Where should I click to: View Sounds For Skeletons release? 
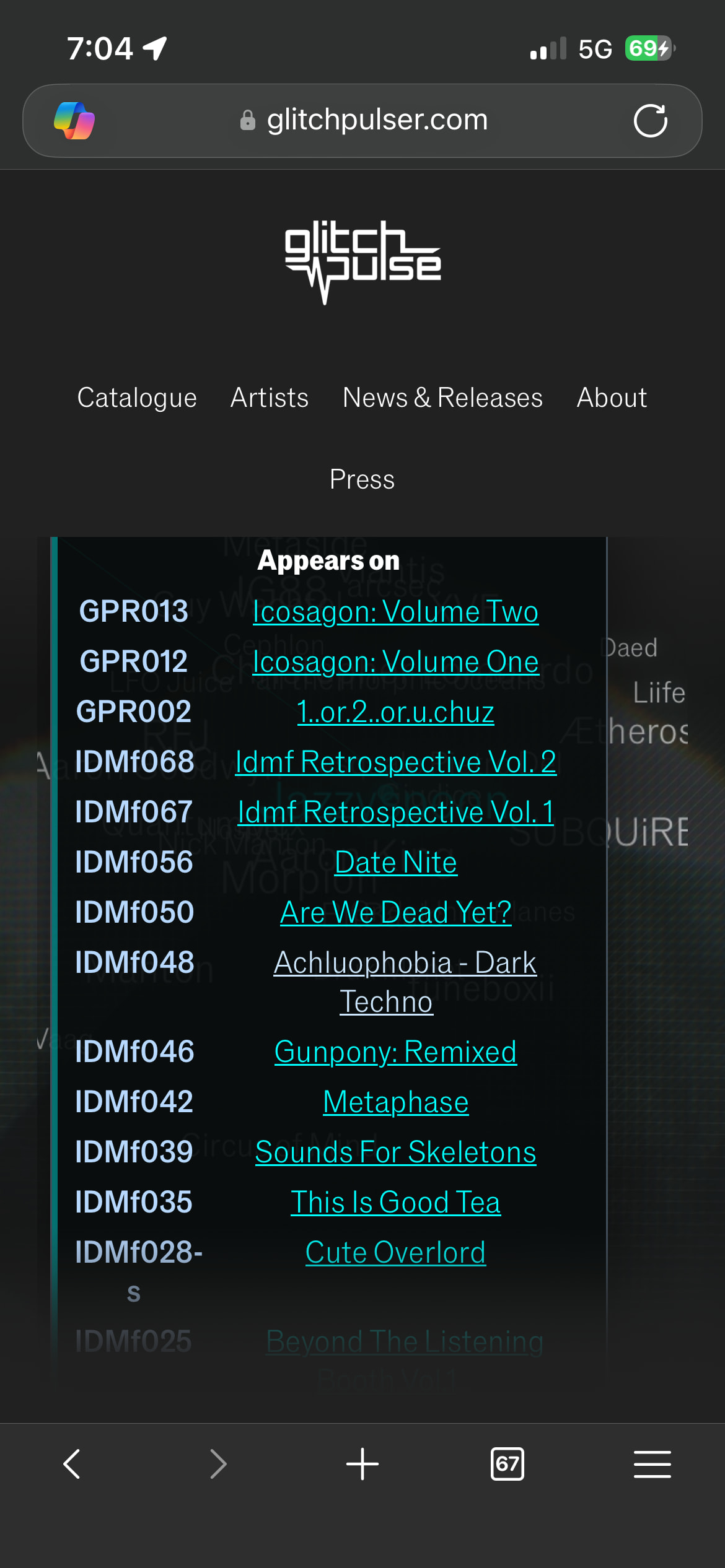(396, 1152)
